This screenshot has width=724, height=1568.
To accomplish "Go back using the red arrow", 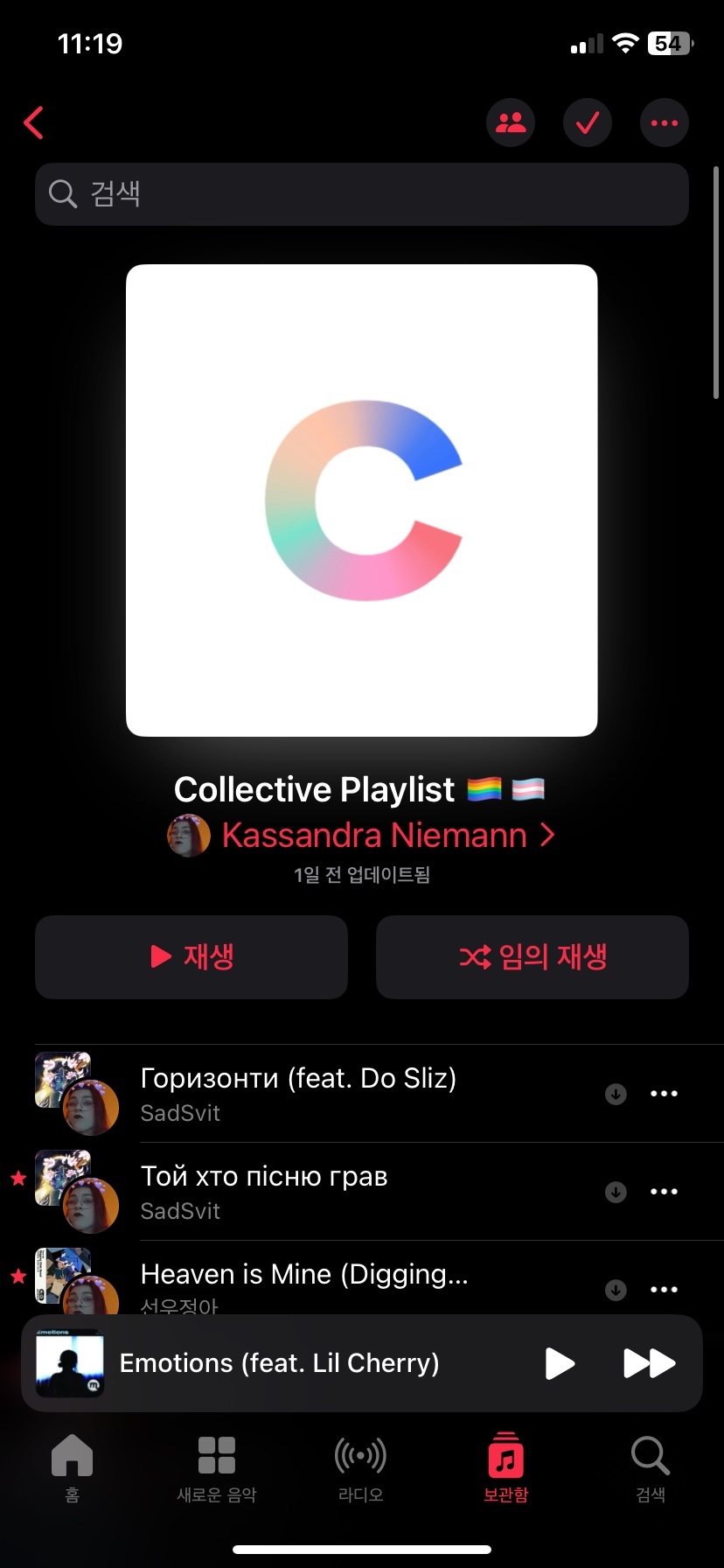I will [x=34, y=123].
